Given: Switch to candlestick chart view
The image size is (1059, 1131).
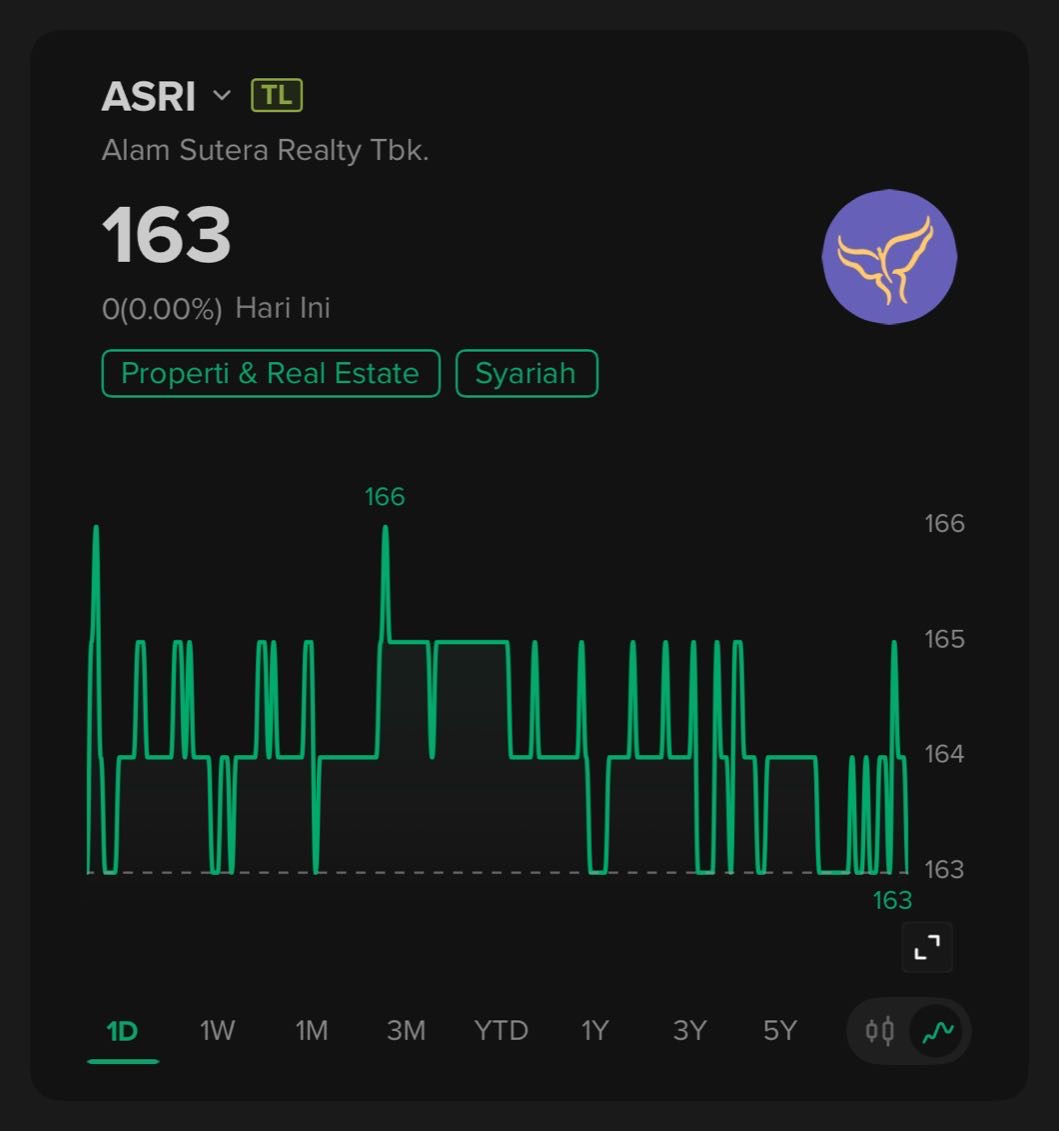Looking at the screenshot, I should point(880,1030).
